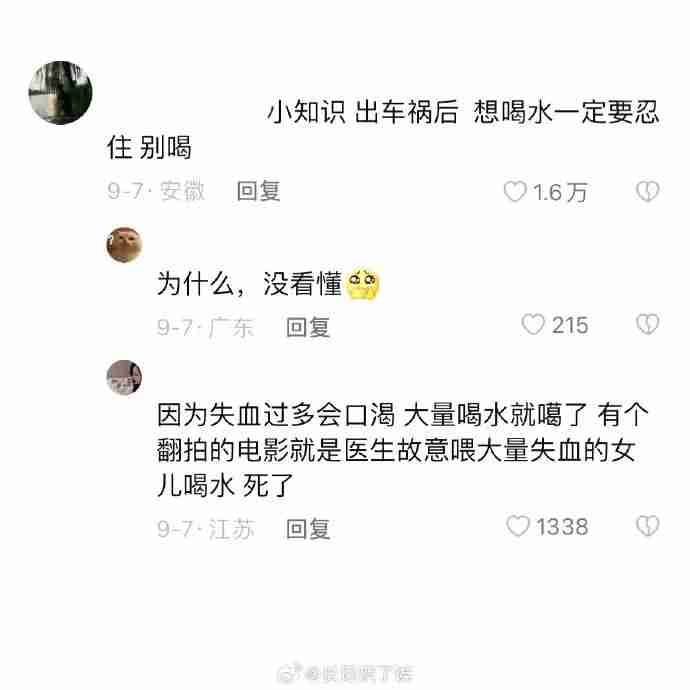
Task: Reply to the 江苏 comment about 失血过多
Action: click(x=308, y=528)
